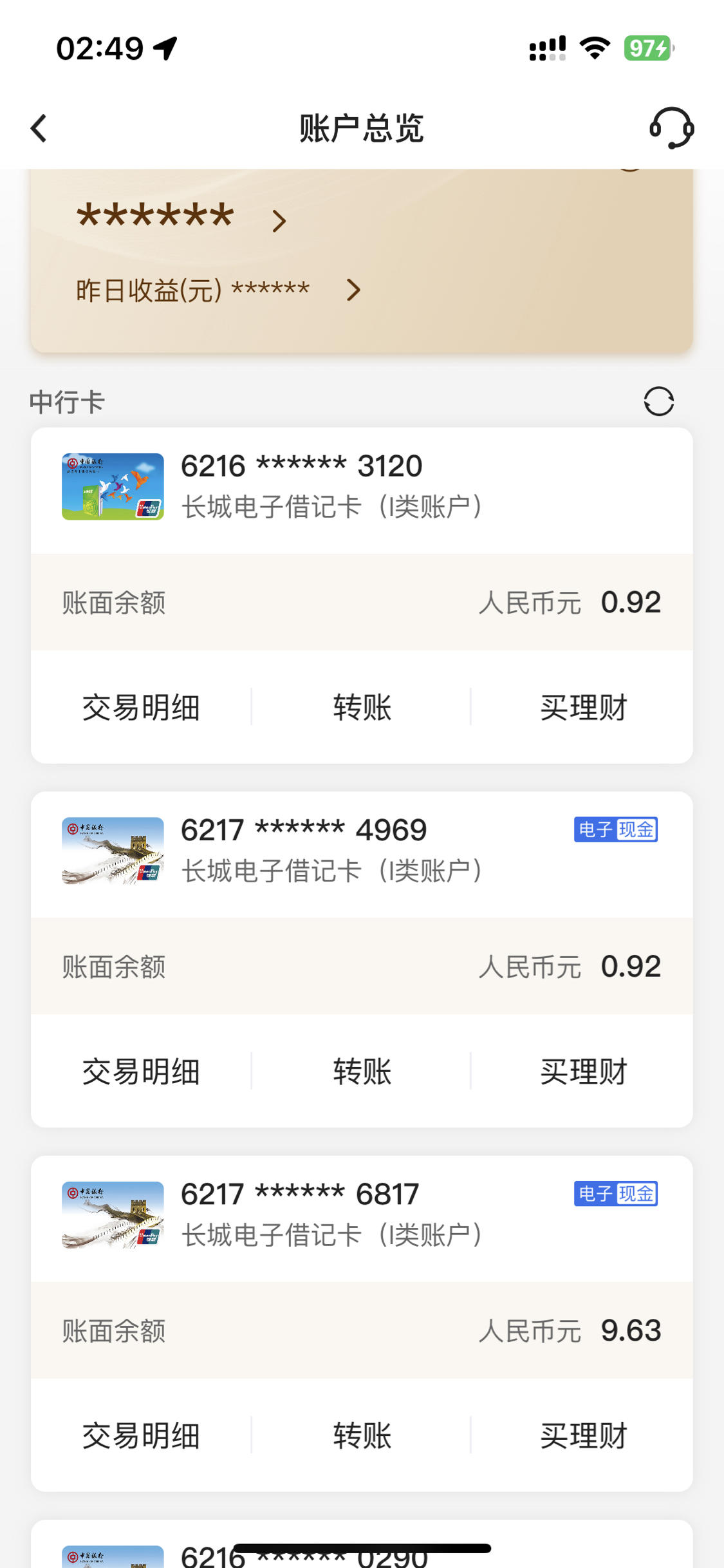Refresh the 中行卡 list
The image size is (724, 1568).
click(x=658, y=401)
